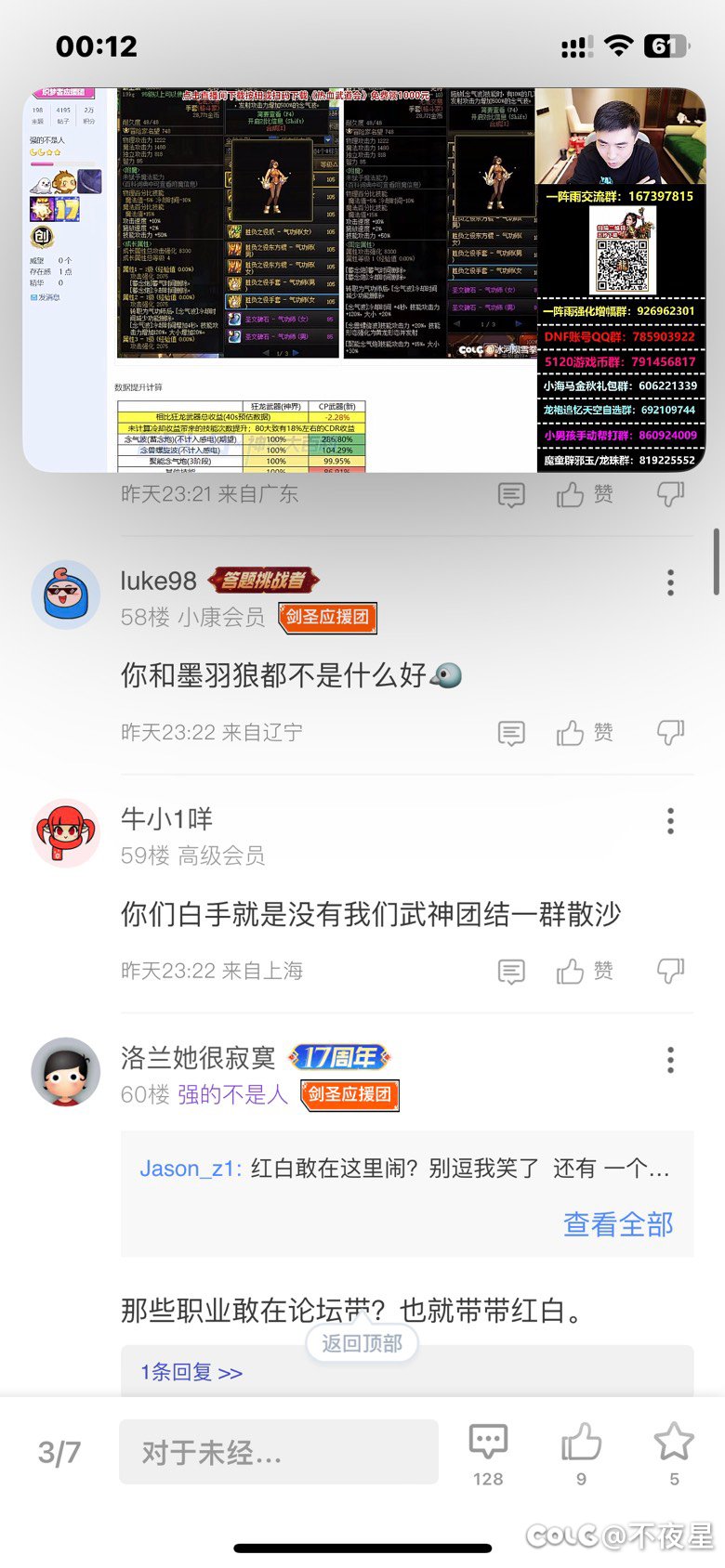Viewport: 725px width, 1568px height.
Task: Open overflow menu on 洛兰她很寂寞's comment
Action: coord(670,1060)
